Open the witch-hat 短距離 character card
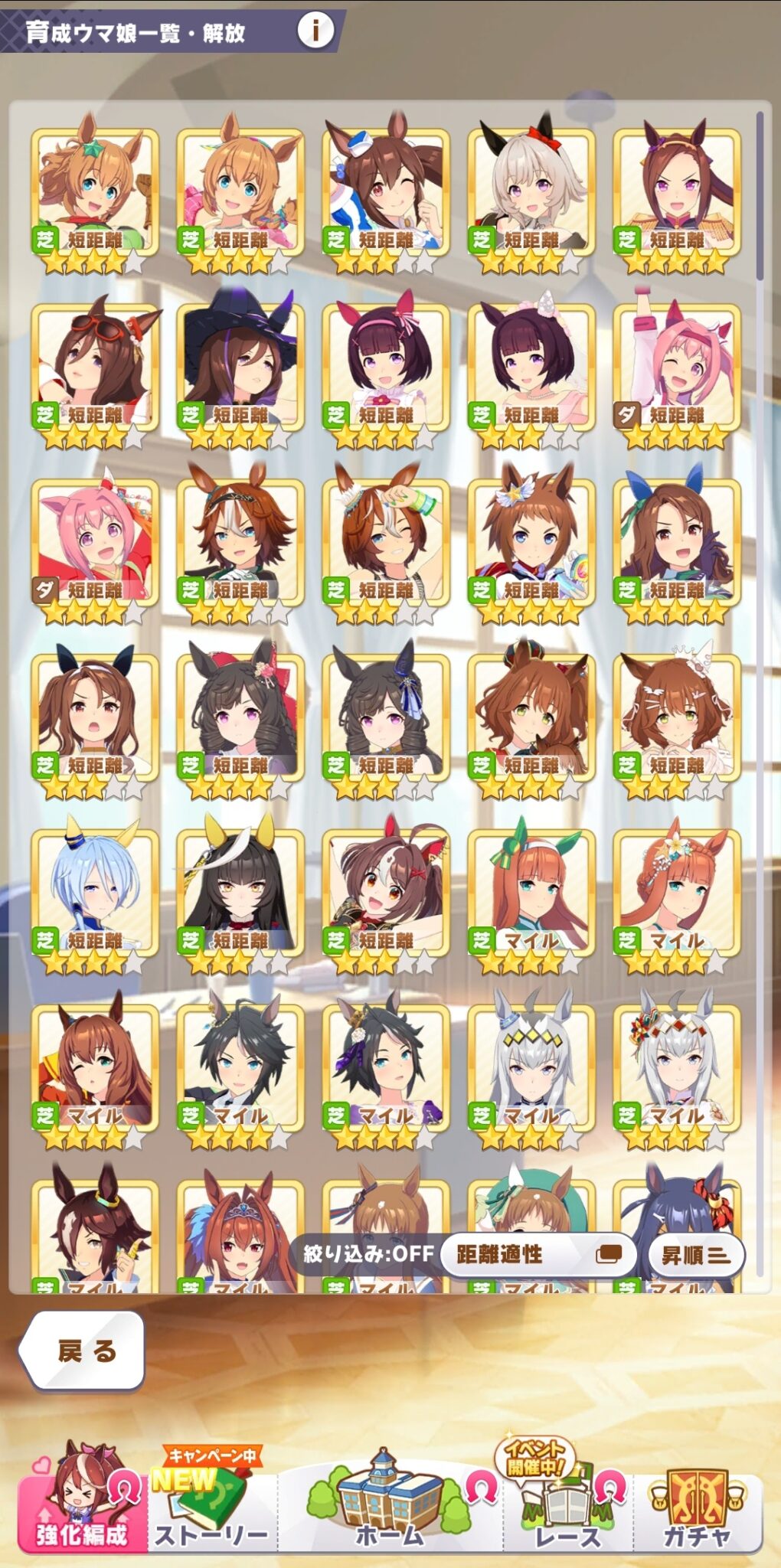Screen dimensions: 781x1568 (240, 369)
